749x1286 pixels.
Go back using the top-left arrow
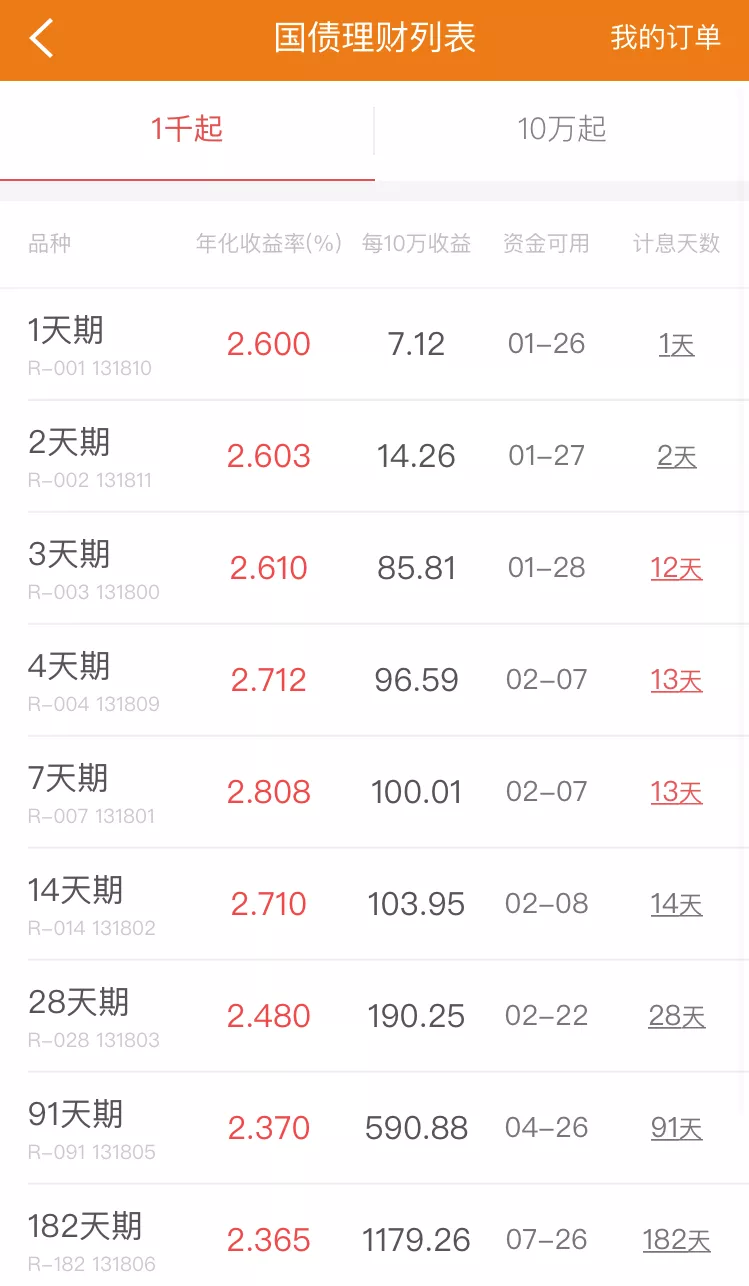tap(41, 39)
